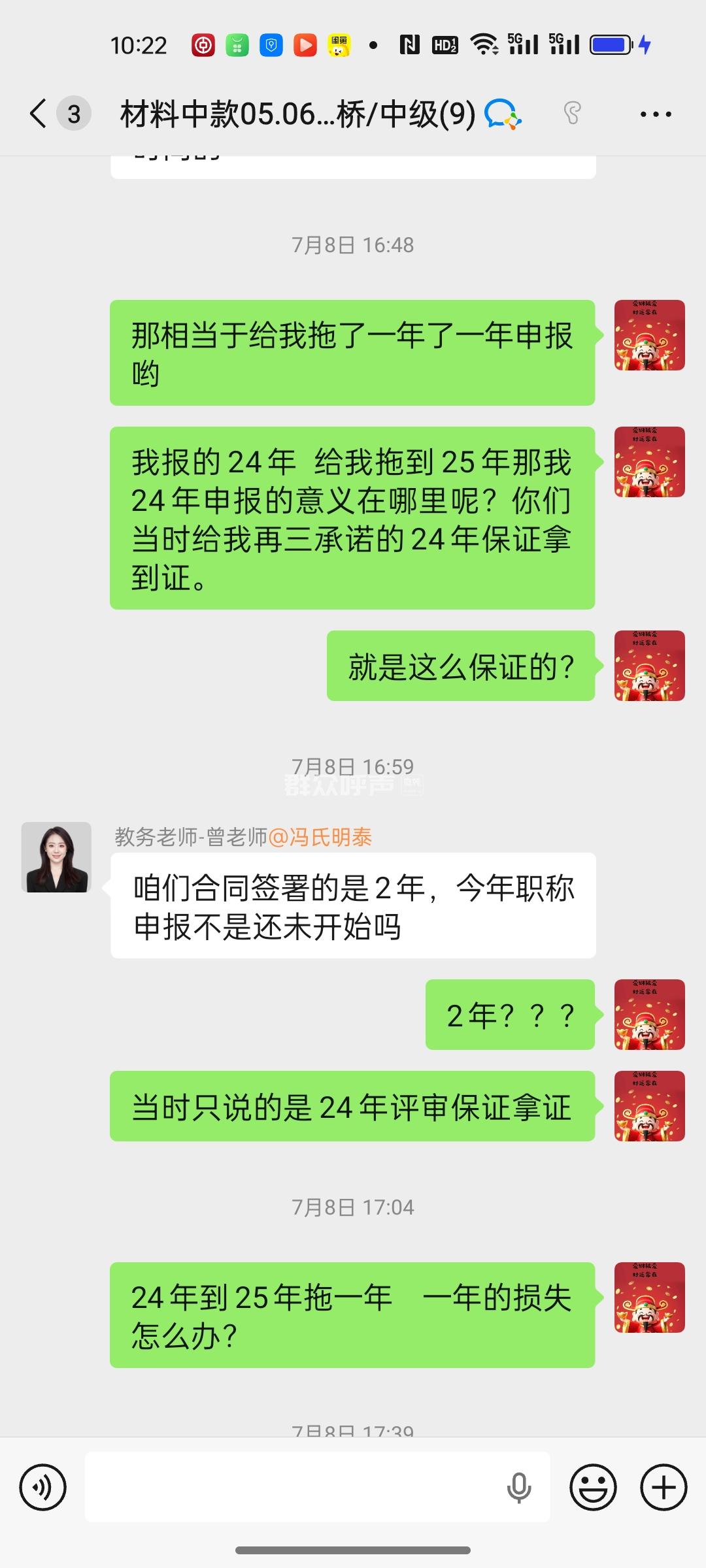Open the plus attachments menu

(664, 1488)
